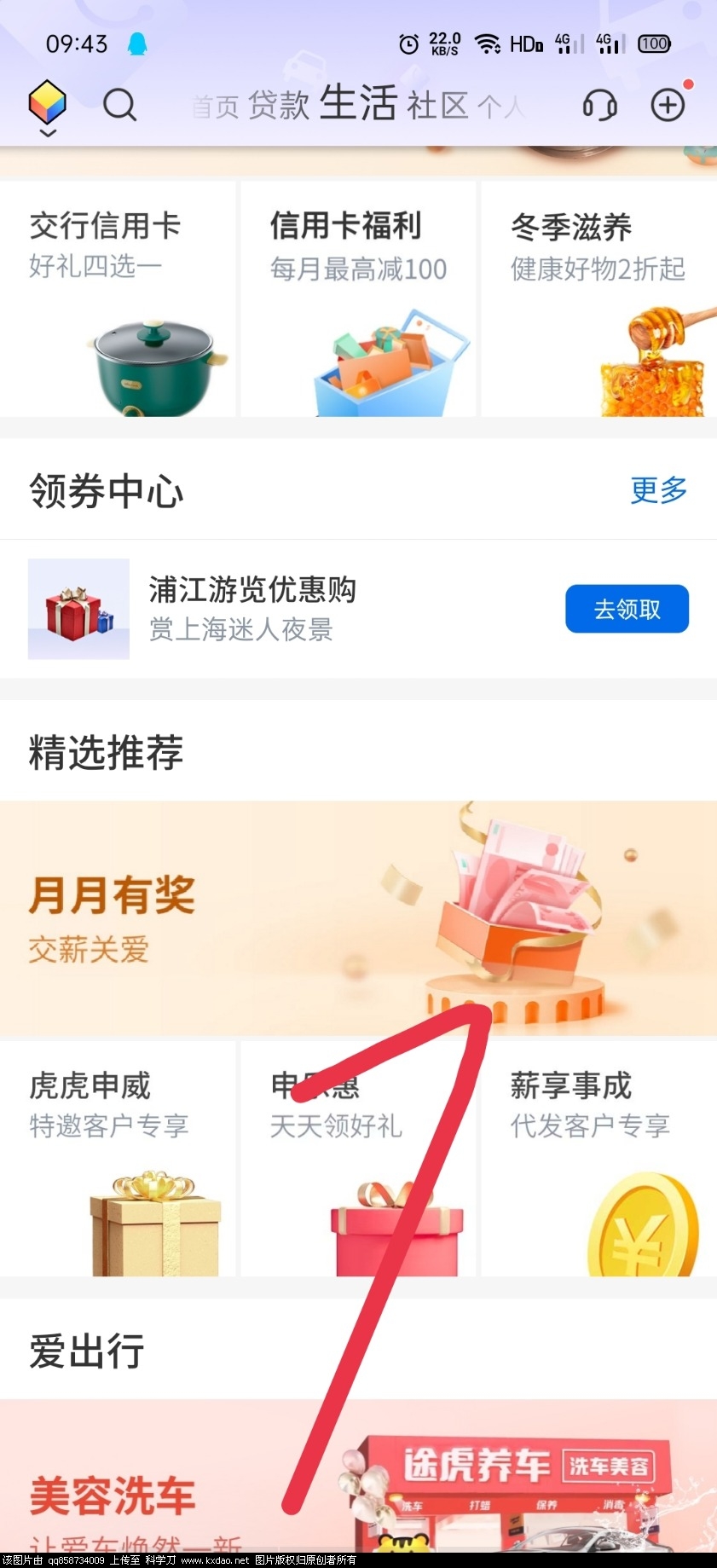Open the 交行信用卡 card

click(x=118, y=298)
